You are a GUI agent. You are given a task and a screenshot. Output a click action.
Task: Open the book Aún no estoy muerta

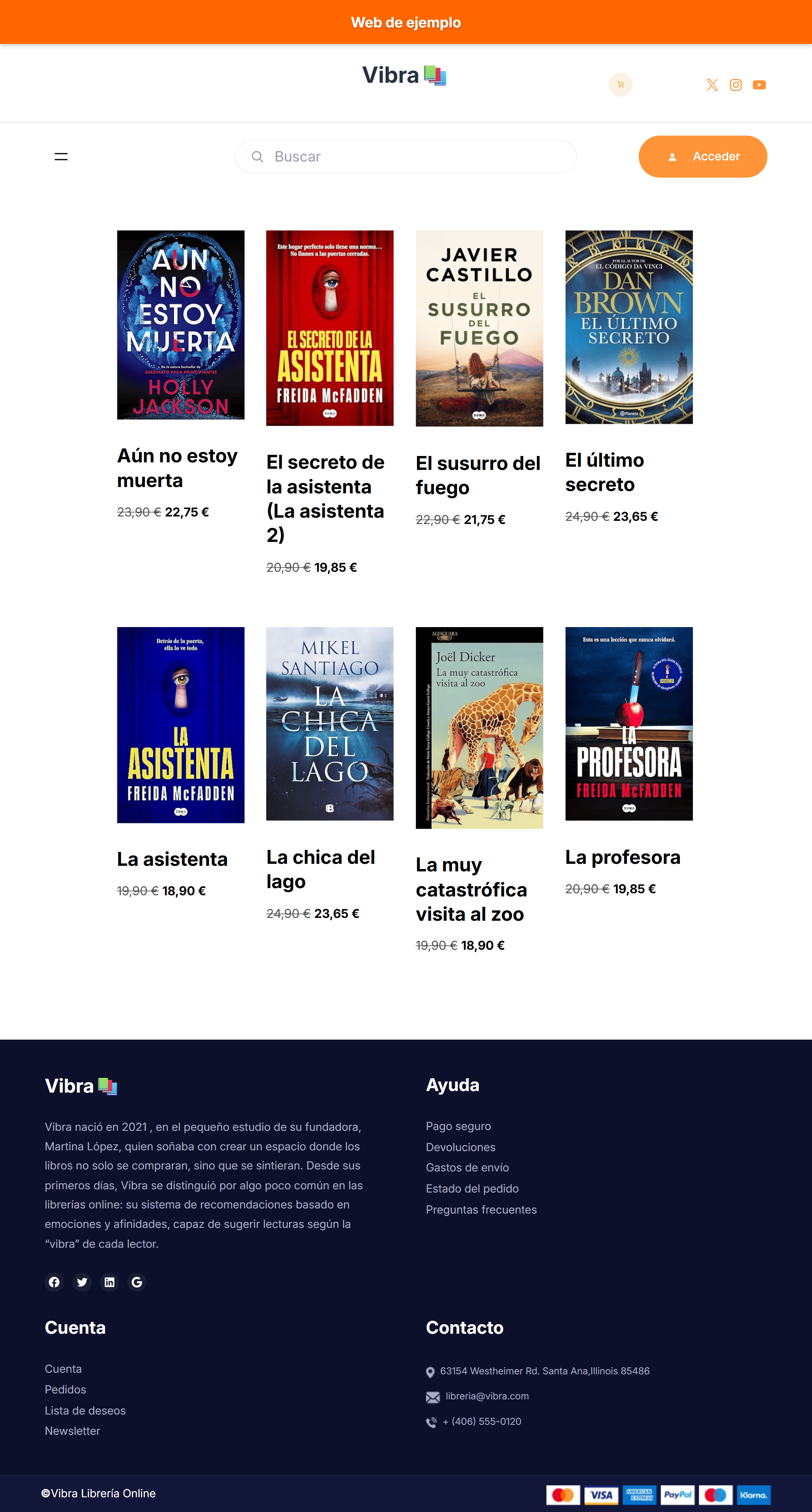click(180, 325)
